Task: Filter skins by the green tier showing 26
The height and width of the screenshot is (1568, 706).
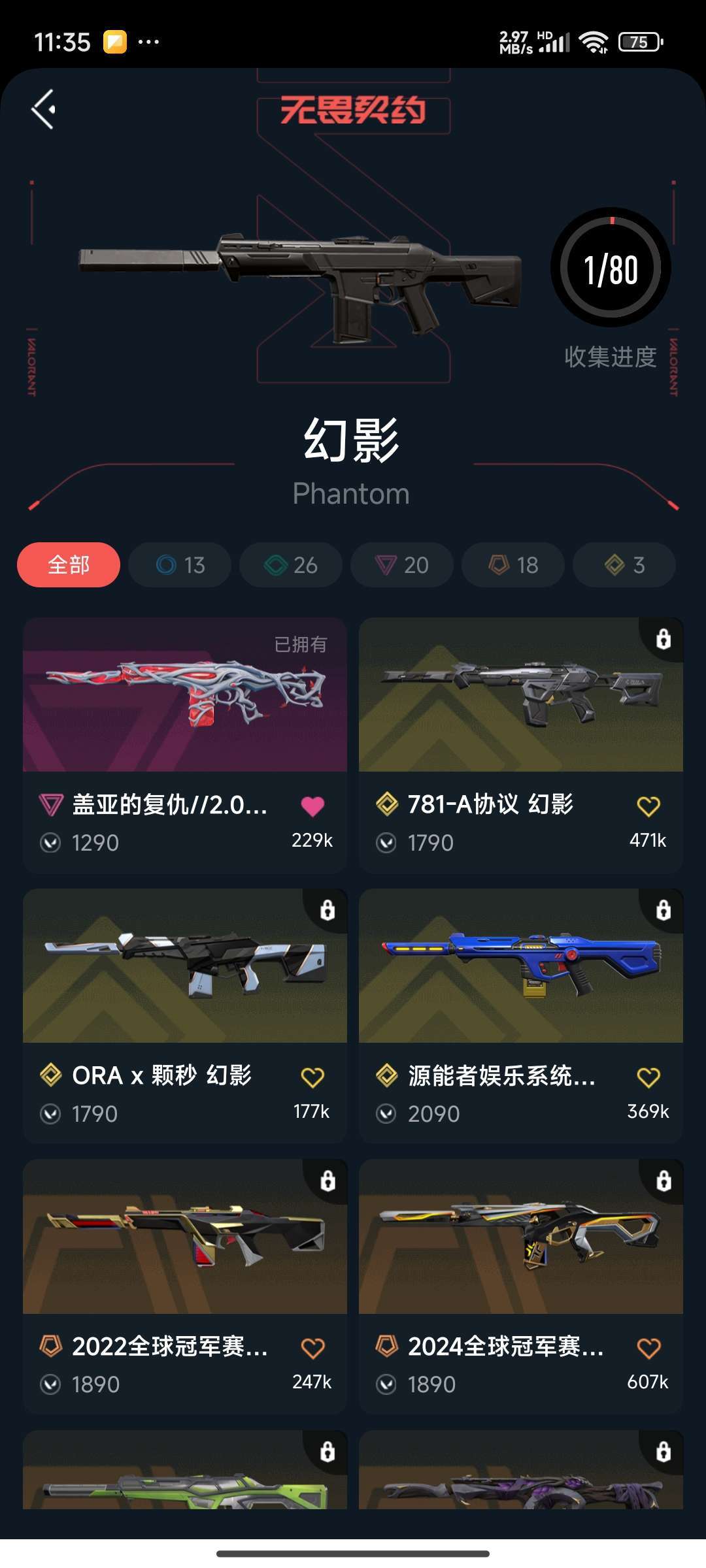Action: click(291, 565)
